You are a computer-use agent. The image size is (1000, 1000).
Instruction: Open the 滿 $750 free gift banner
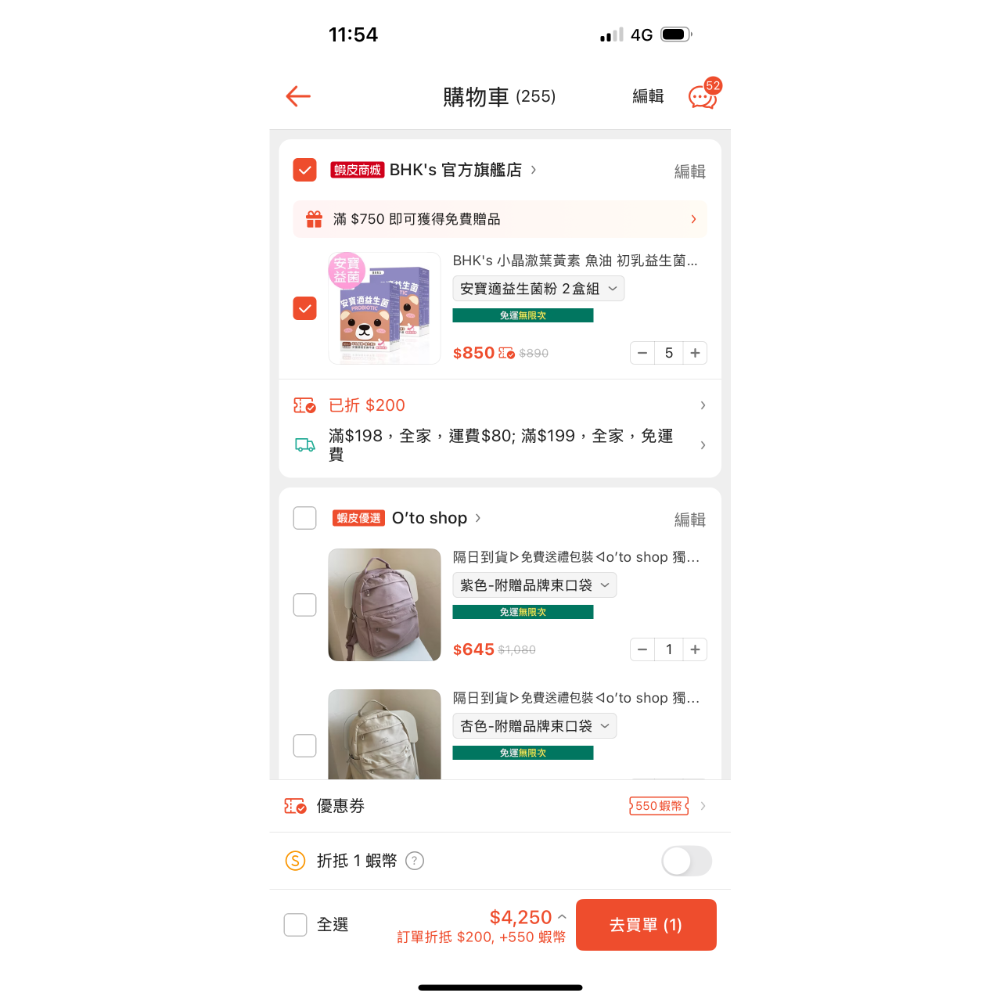(500, 219)
